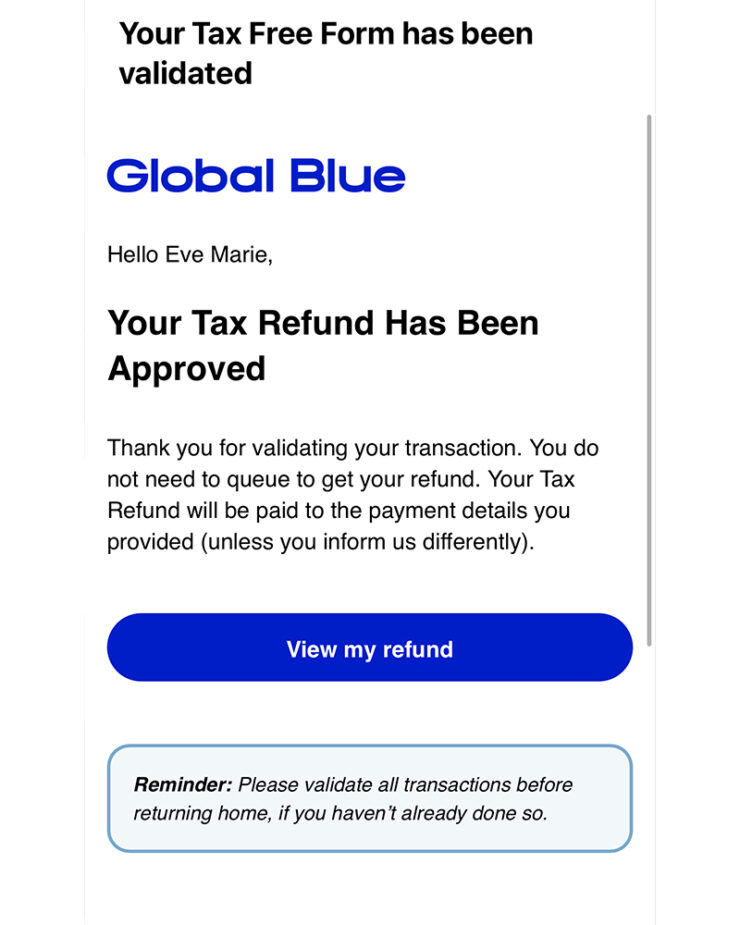The height and width of the screenshot is (925, 740).
Task: Tap the View my refund button
Action: 369,648
